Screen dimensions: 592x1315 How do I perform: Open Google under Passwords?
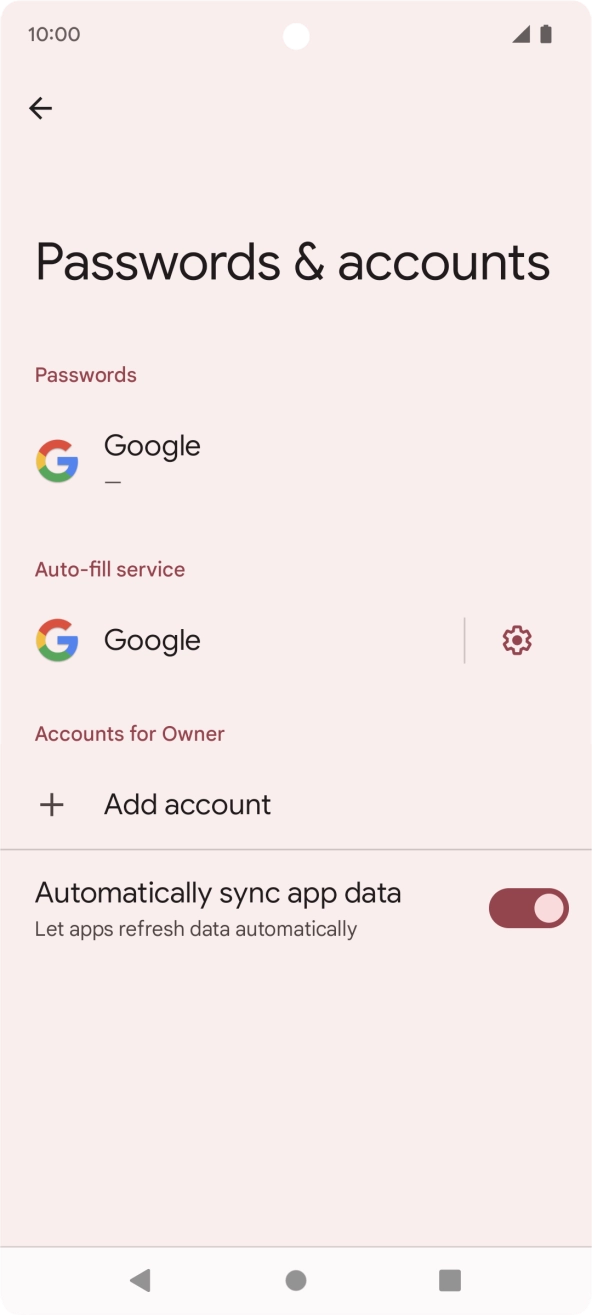tap(296, 461)
